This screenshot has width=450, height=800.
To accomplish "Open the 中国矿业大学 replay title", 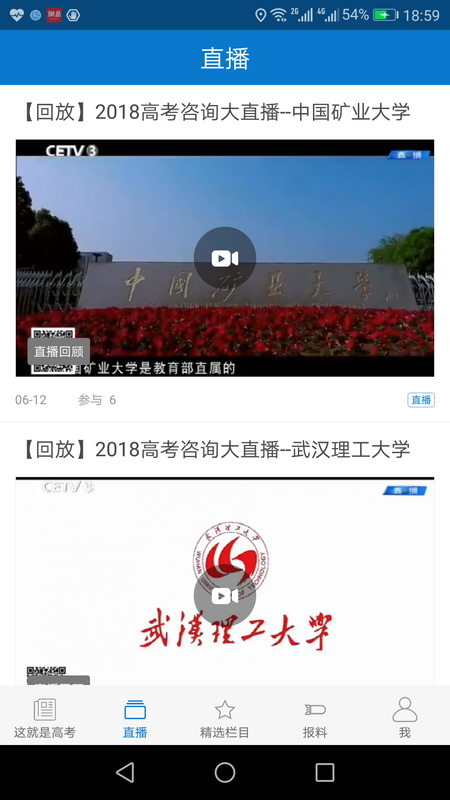I will coord(216,112).
